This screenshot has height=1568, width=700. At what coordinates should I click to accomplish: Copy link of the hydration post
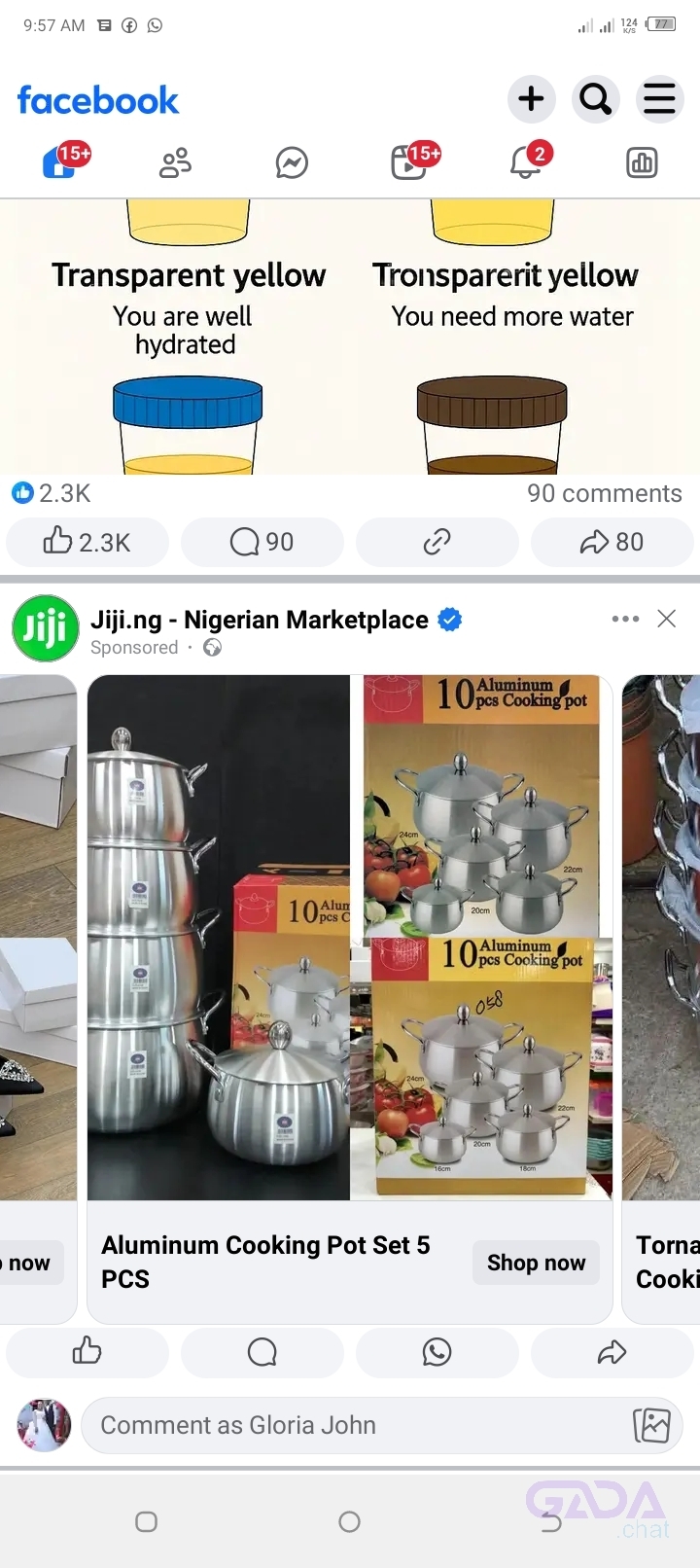437,542
